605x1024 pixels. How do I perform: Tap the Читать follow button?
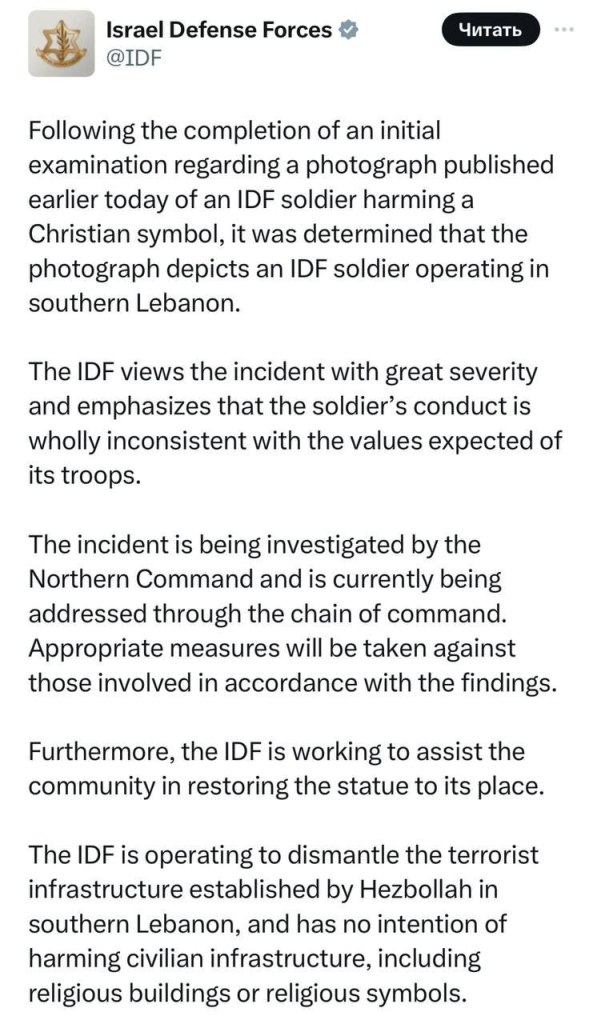[490, 31]
